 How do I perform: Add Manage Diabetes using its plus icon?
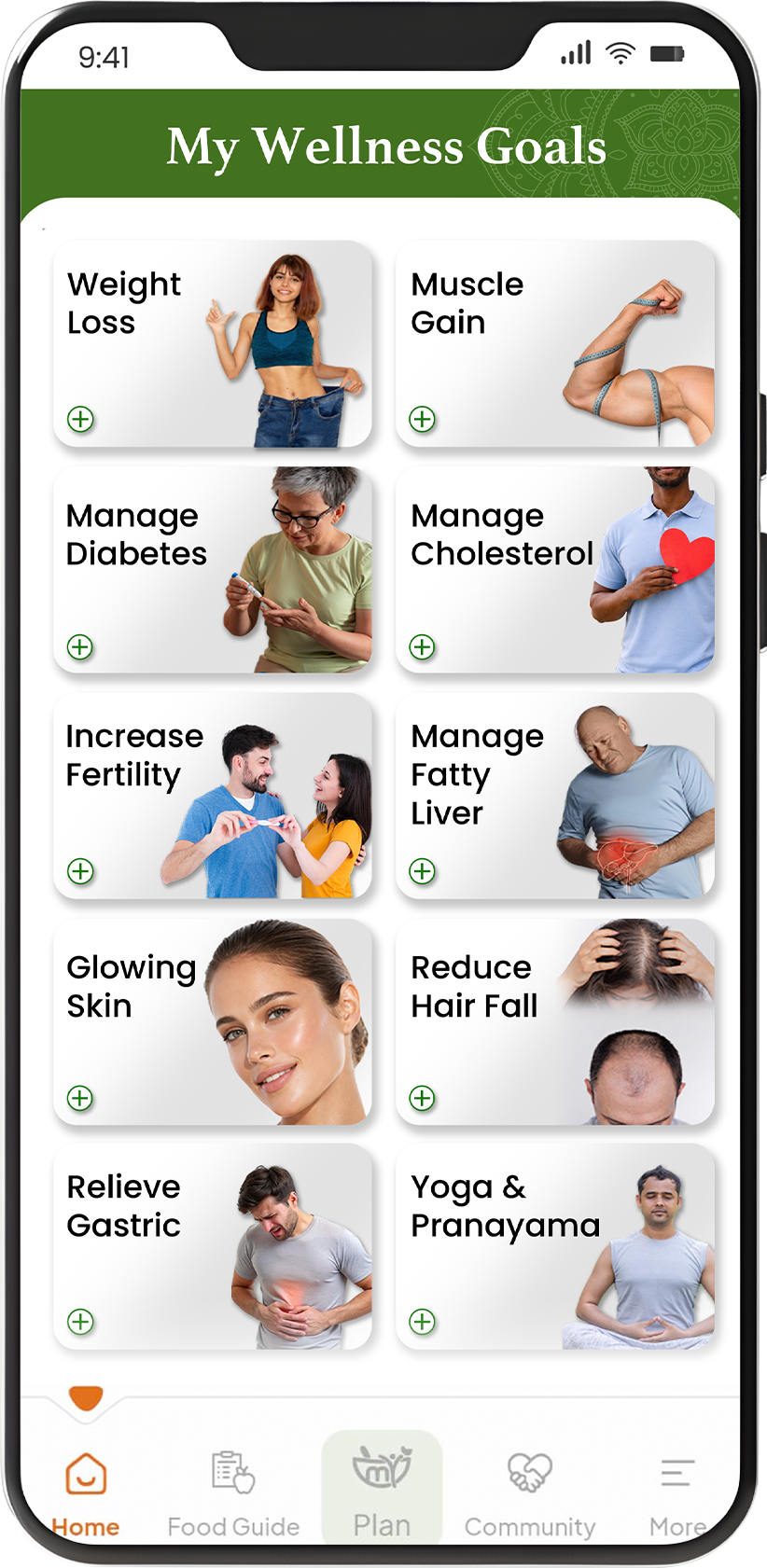[x=81, y=646]
